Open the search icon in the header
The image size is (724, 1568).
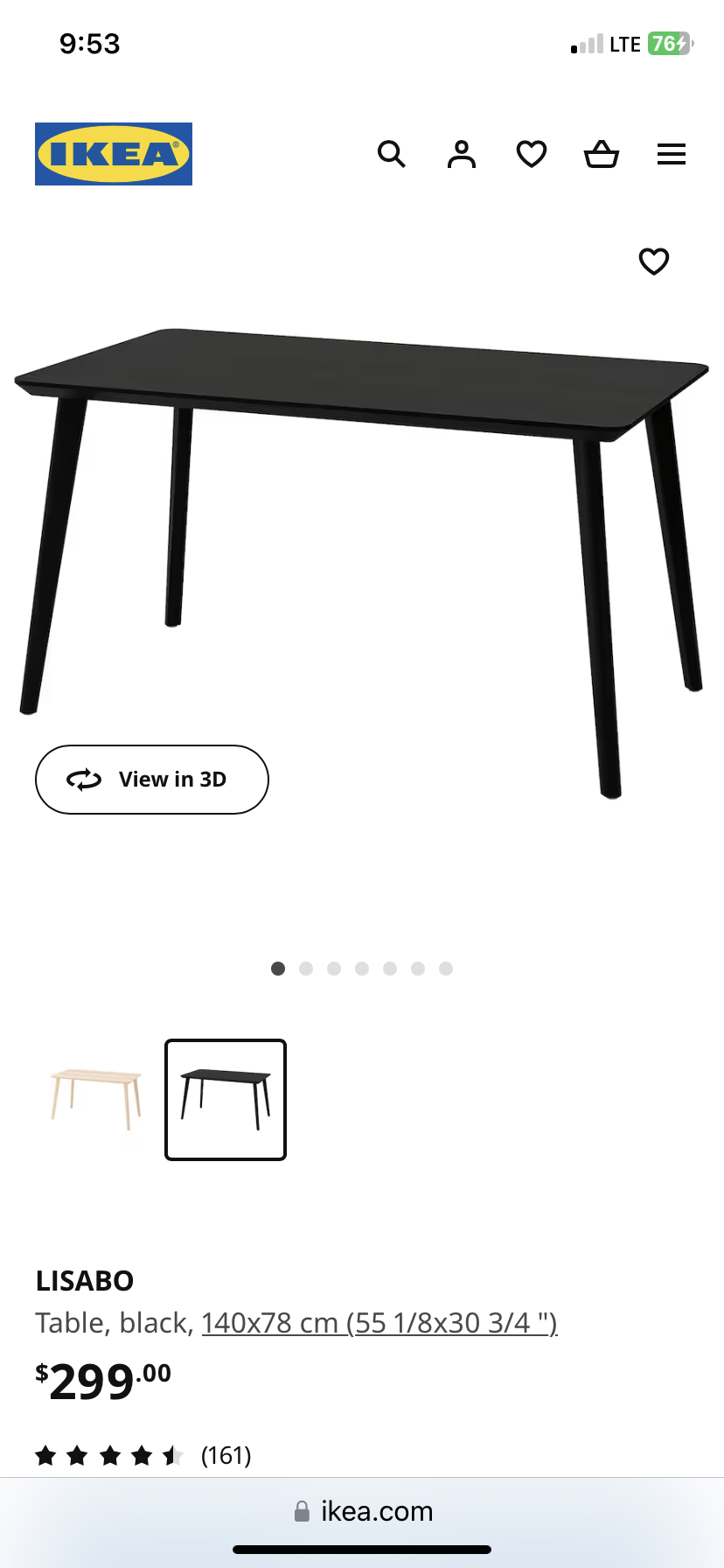pyautogui.click(x=391, y=154)
